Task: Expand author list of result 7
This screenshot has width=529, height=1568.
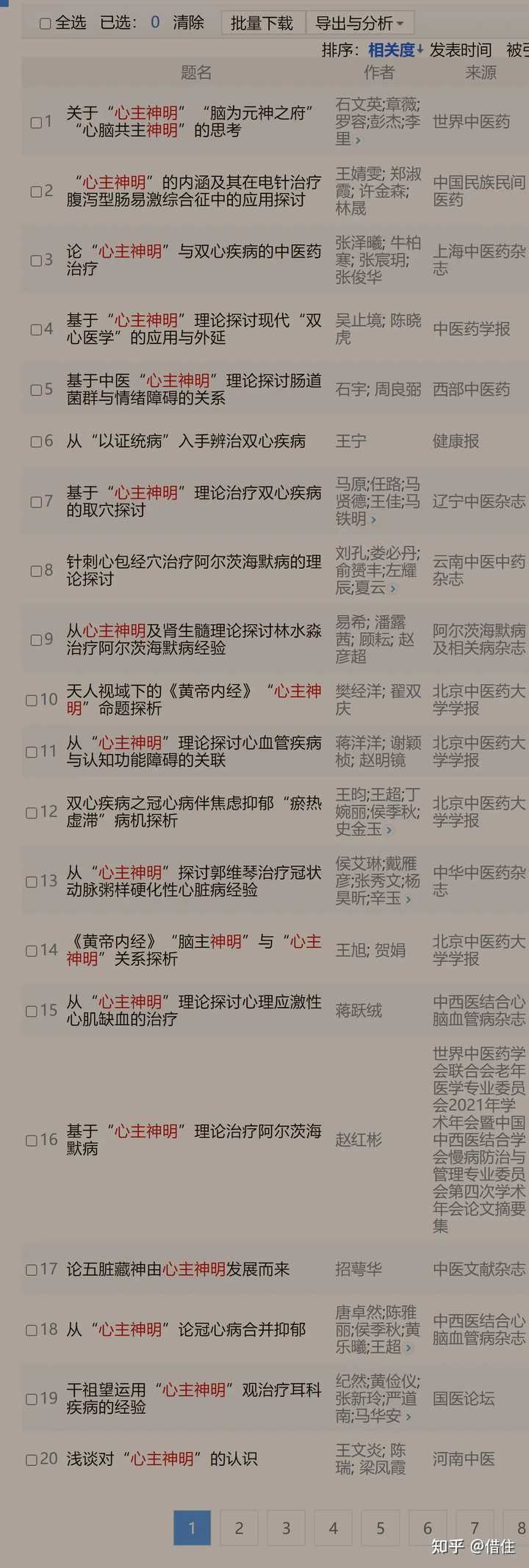Action: [x=374, y=520]
